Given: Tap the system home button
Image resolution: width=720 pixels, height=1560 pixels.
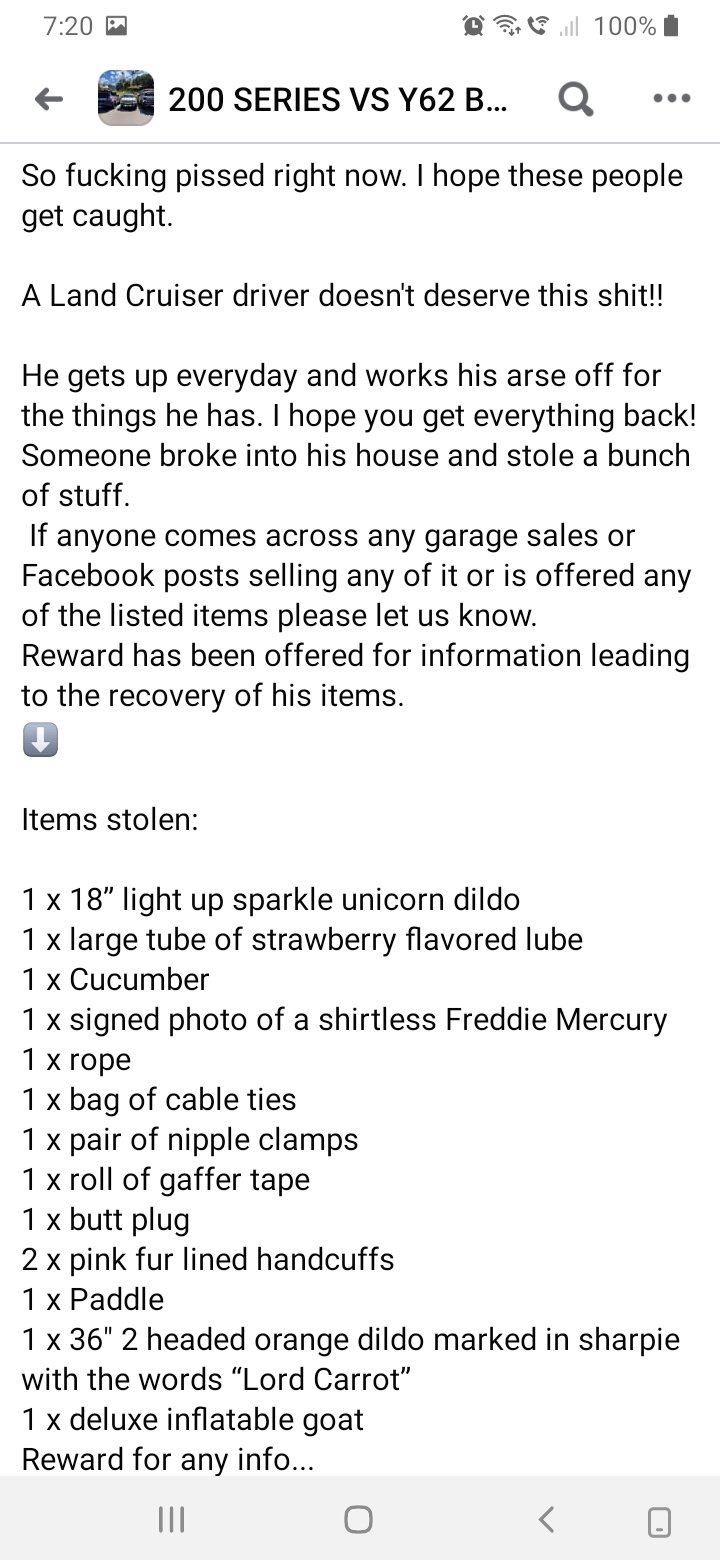Looking at the screenshot, I should (358, 1520).
